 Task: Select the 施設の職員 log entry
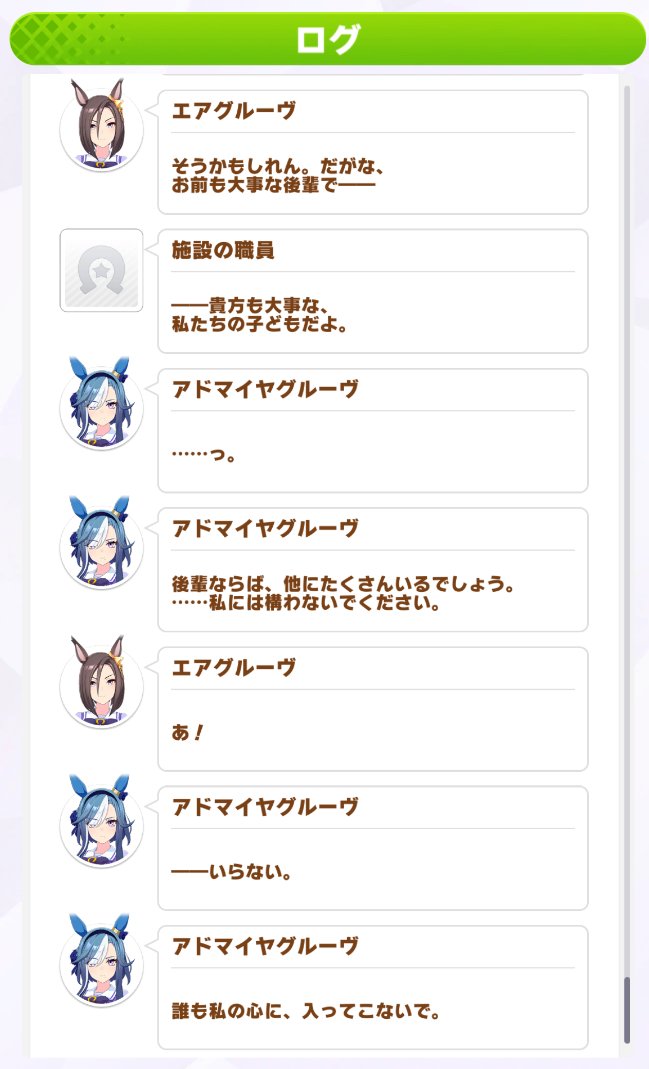pos(372,290)
